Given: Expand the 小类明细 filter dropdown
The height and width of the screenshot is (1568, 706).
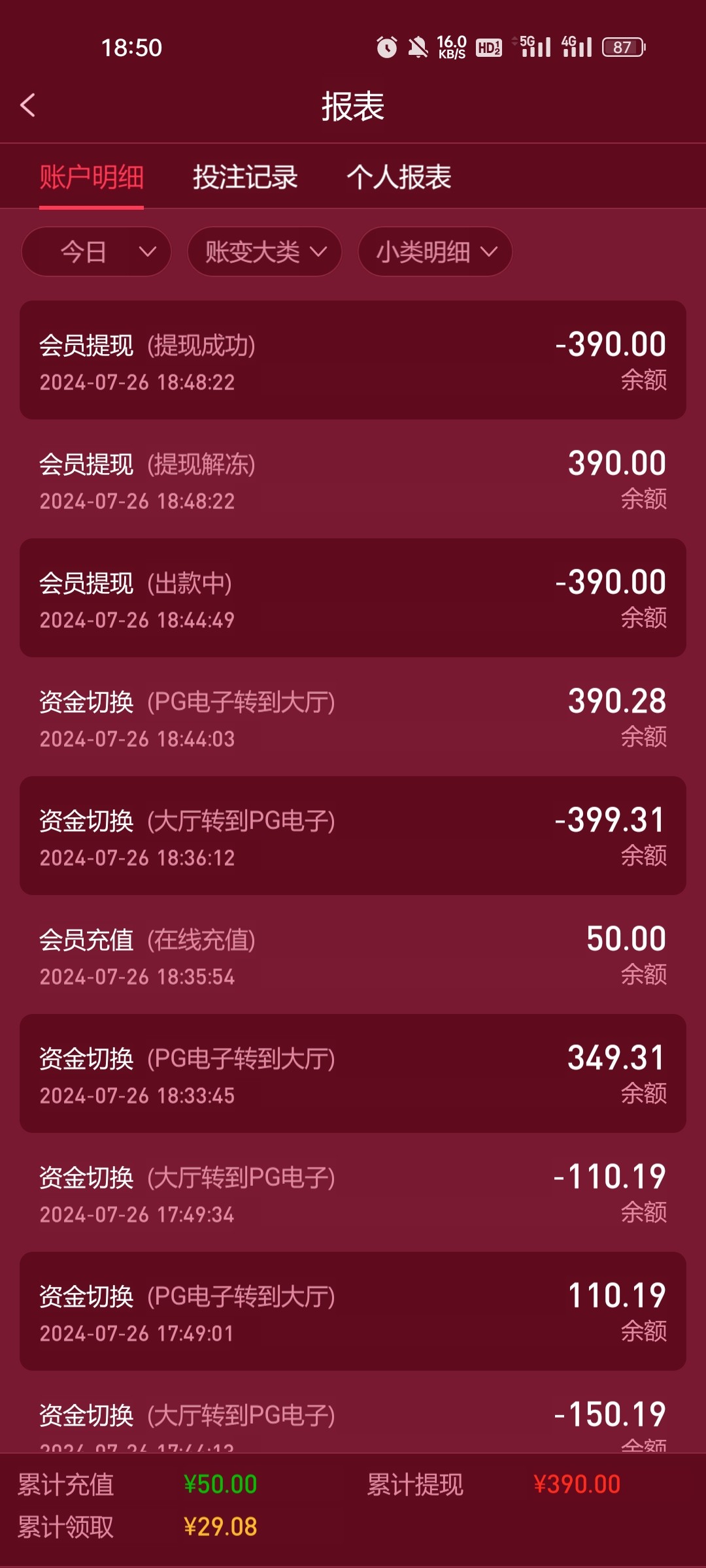Looking at the screenshot, I should click(435, 252).
